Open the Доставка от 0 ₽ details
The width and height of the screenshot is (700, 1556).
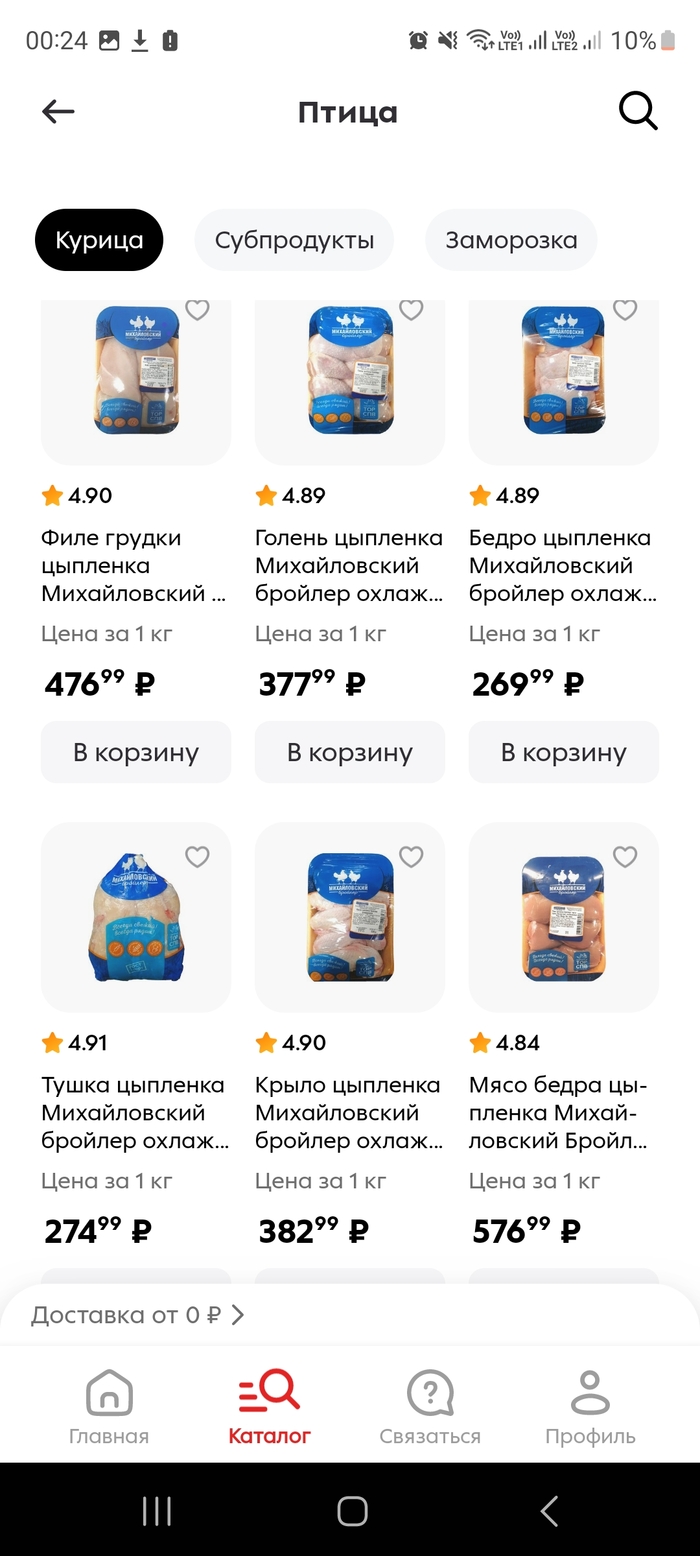pyautogui.click(x=138, y=1315)
